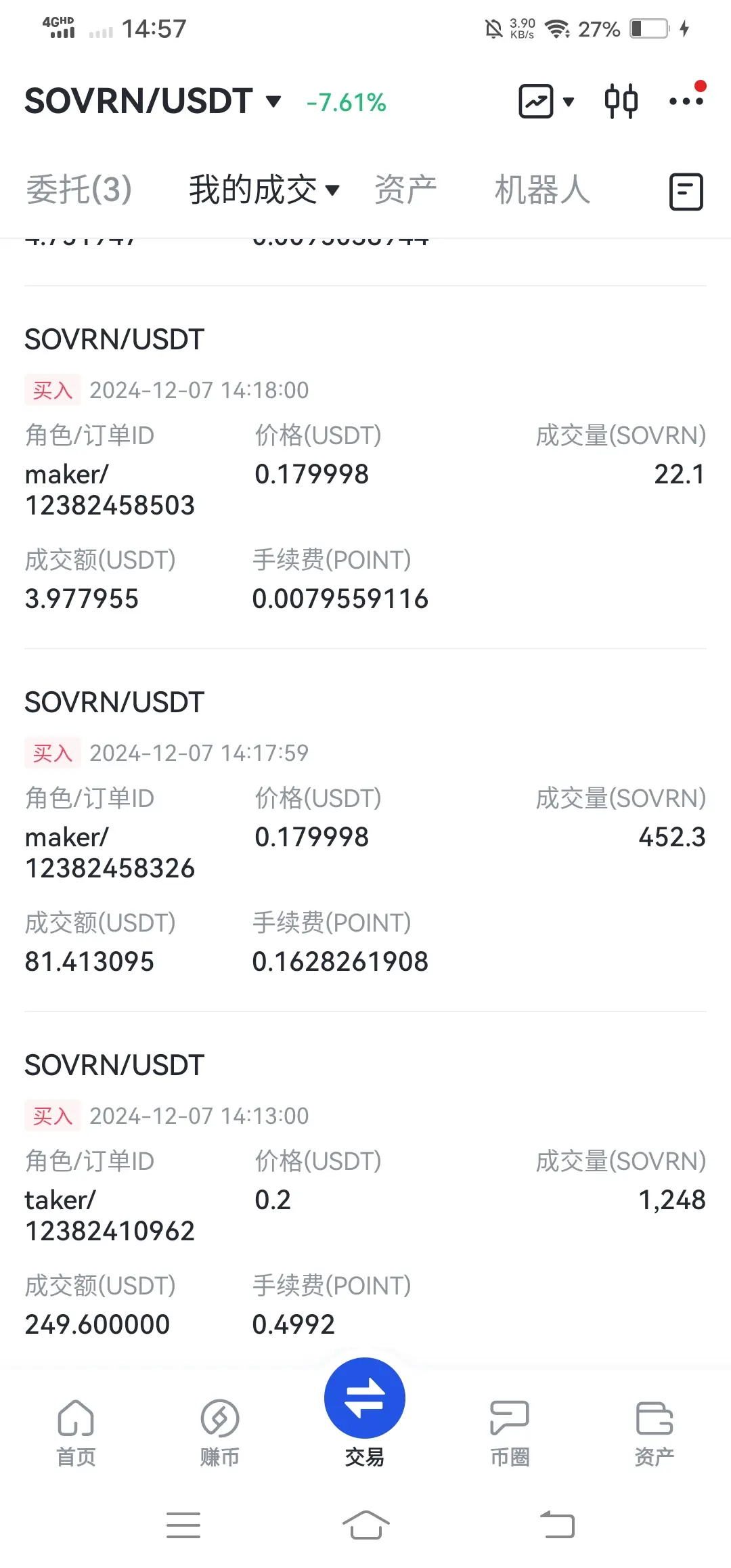Switch to the 资产 top tab
731x1568 pixels.
[x=405, y=190]
